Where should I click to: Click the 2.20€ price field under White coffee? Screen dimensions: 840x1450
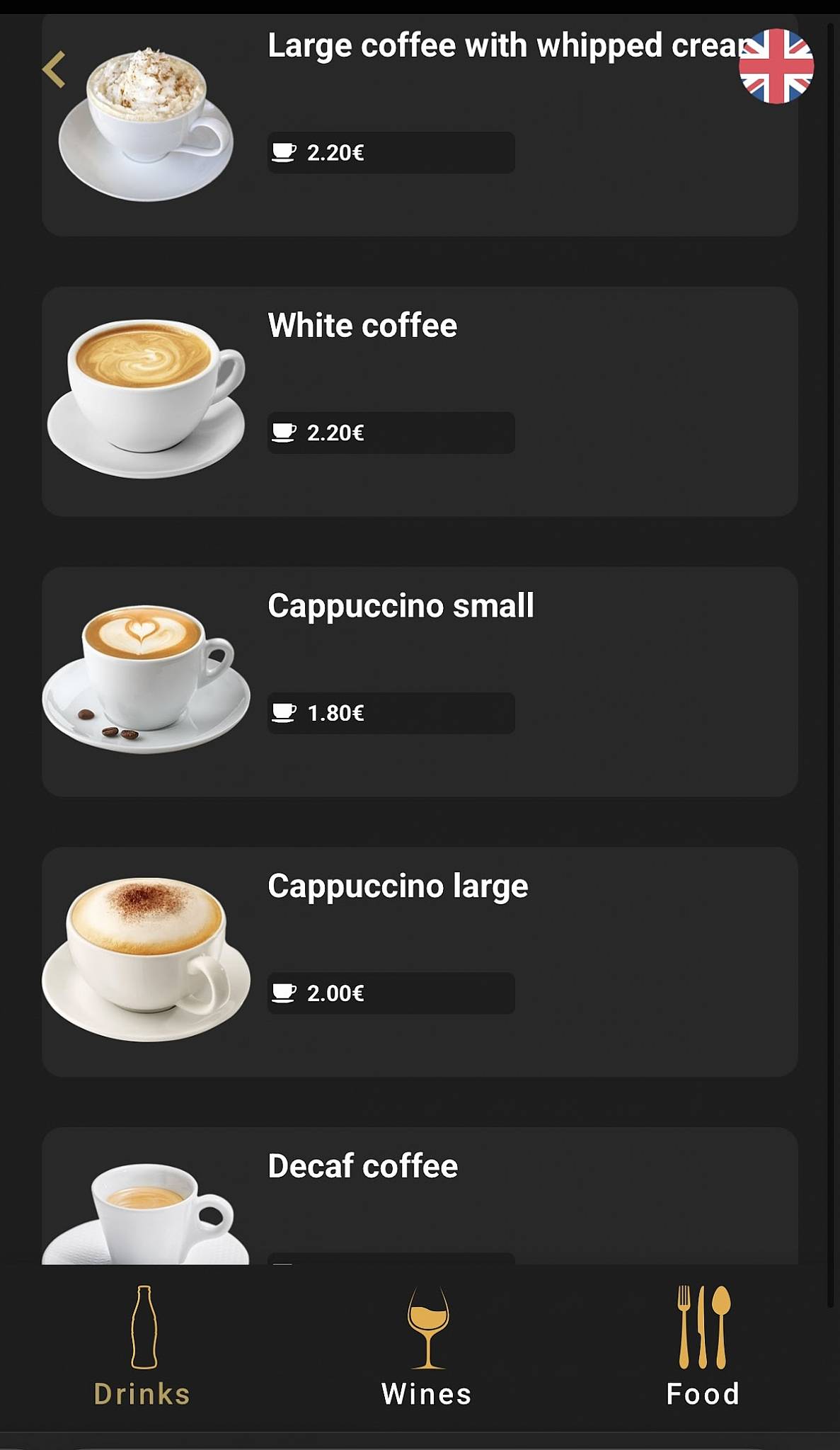[391, 432]
